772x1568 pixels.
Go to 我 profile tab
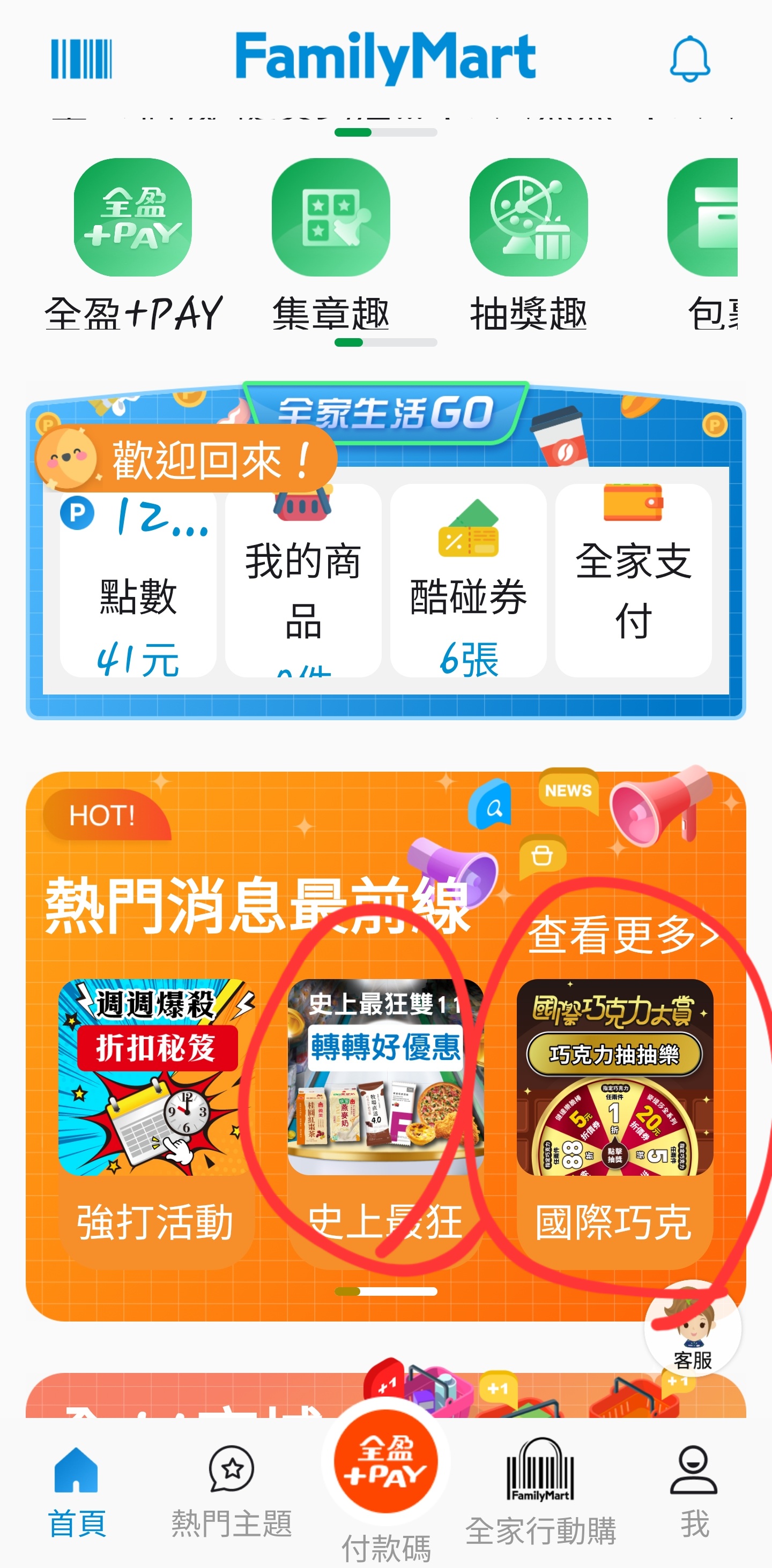pyautogui.click(x=694, y=1491)
